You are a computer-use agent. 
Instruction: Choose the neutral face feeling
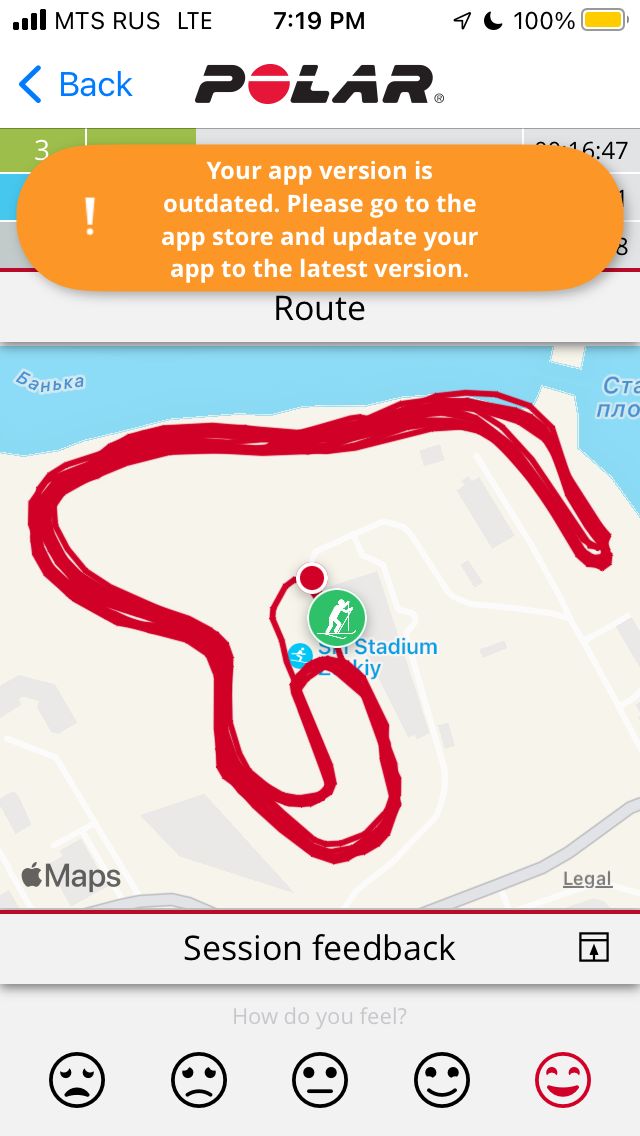320,1079
